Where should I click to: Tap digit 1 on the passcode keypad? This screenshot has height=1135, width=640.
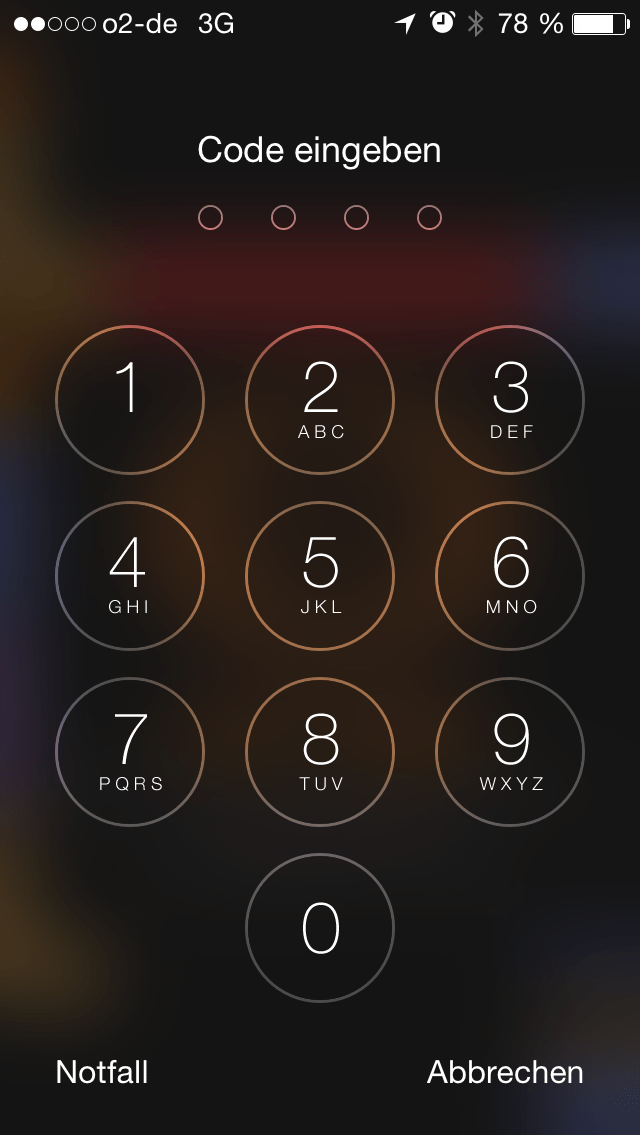[x=129, y=400]
